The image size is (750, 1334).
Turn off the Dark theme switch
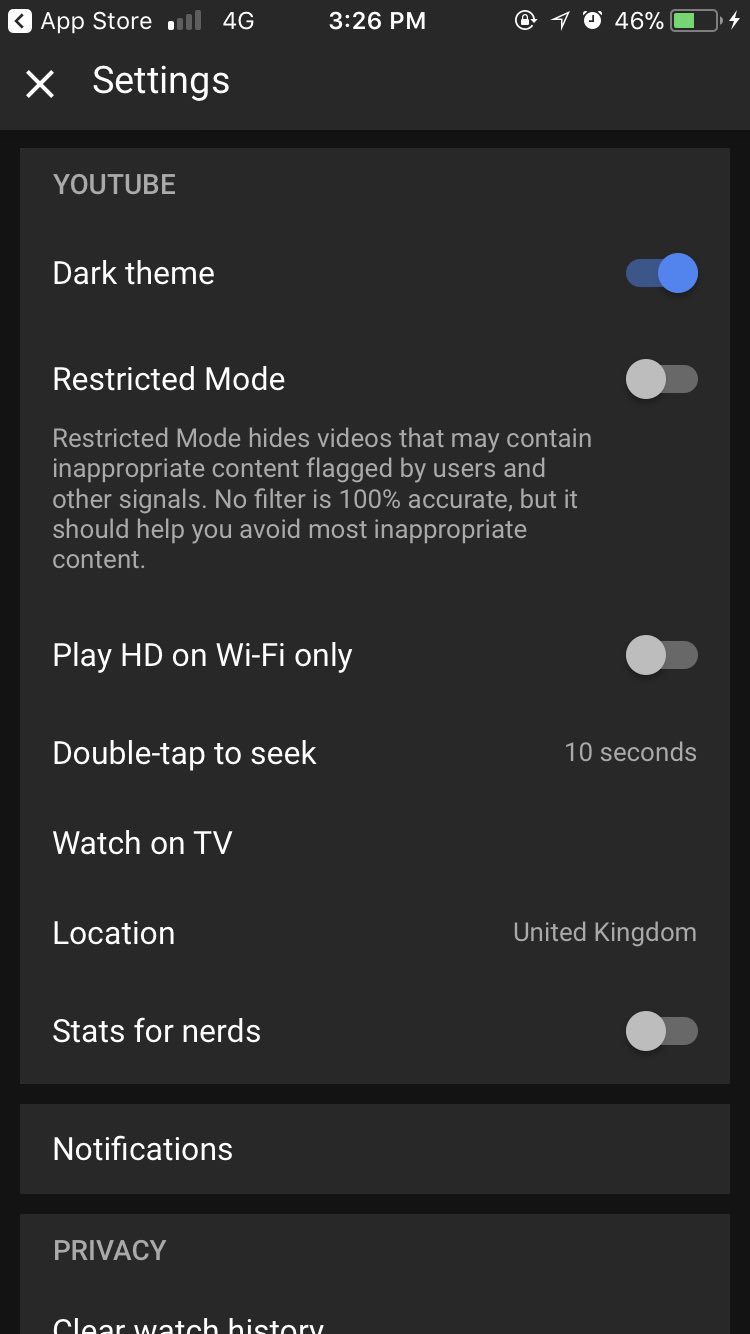point(661,273)
